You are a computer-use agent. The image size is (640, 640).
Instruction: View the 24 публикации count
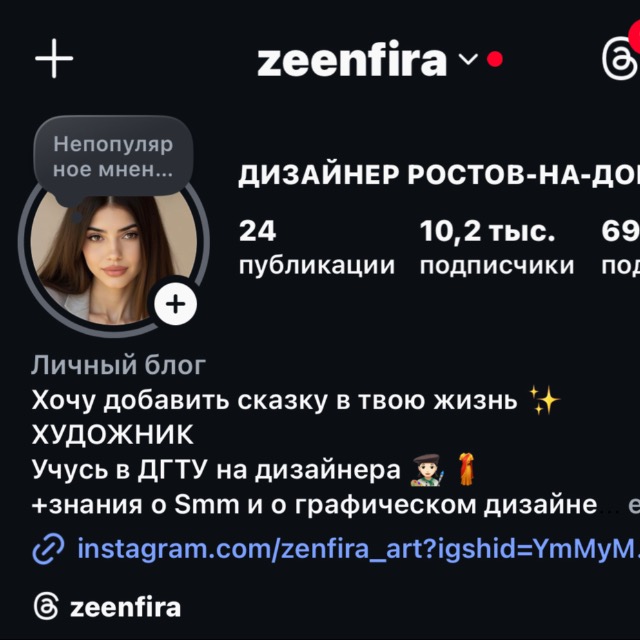pos(316,248)
